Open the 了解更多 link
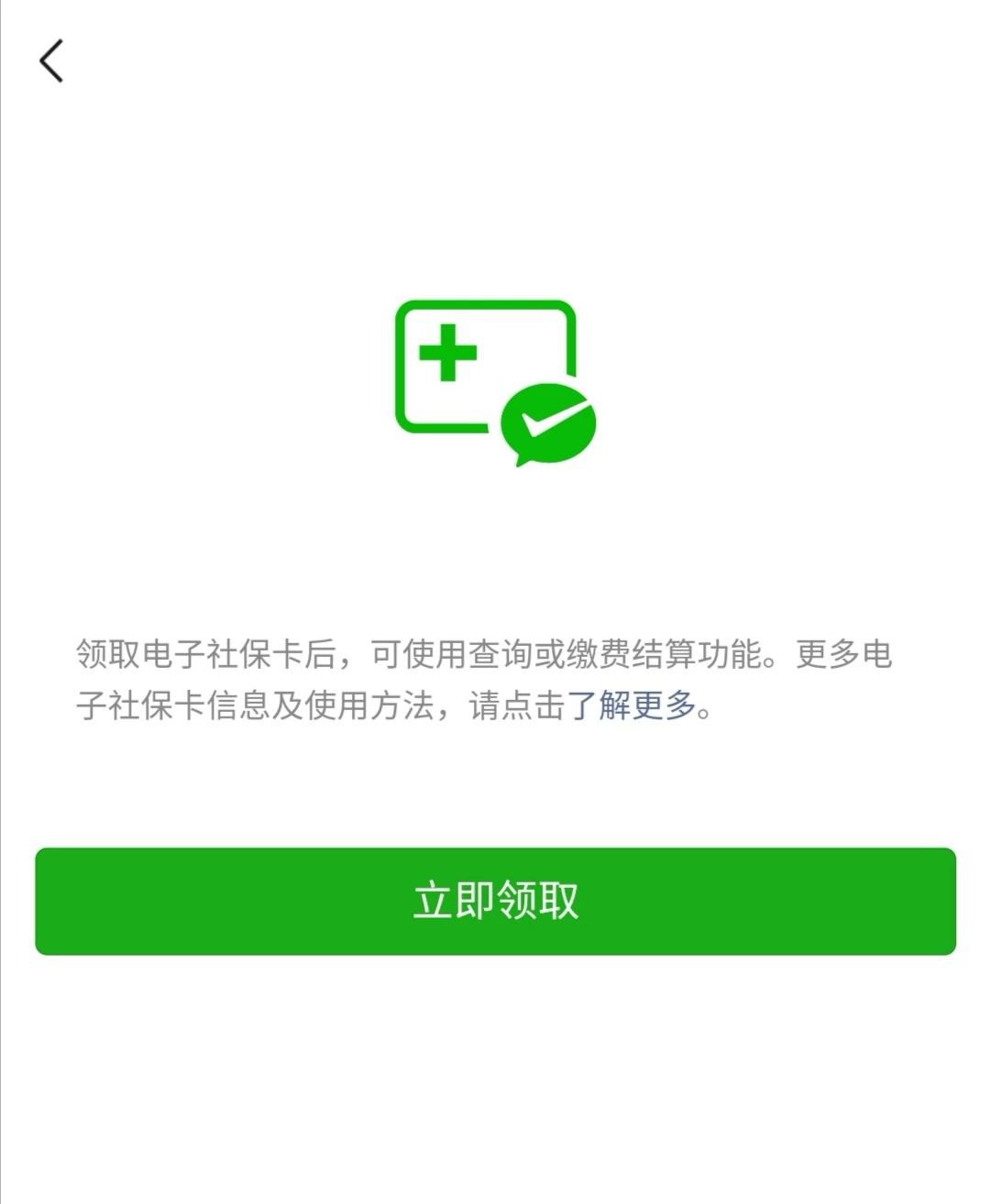The image size is (990, 1204). (x=632, y=706)
